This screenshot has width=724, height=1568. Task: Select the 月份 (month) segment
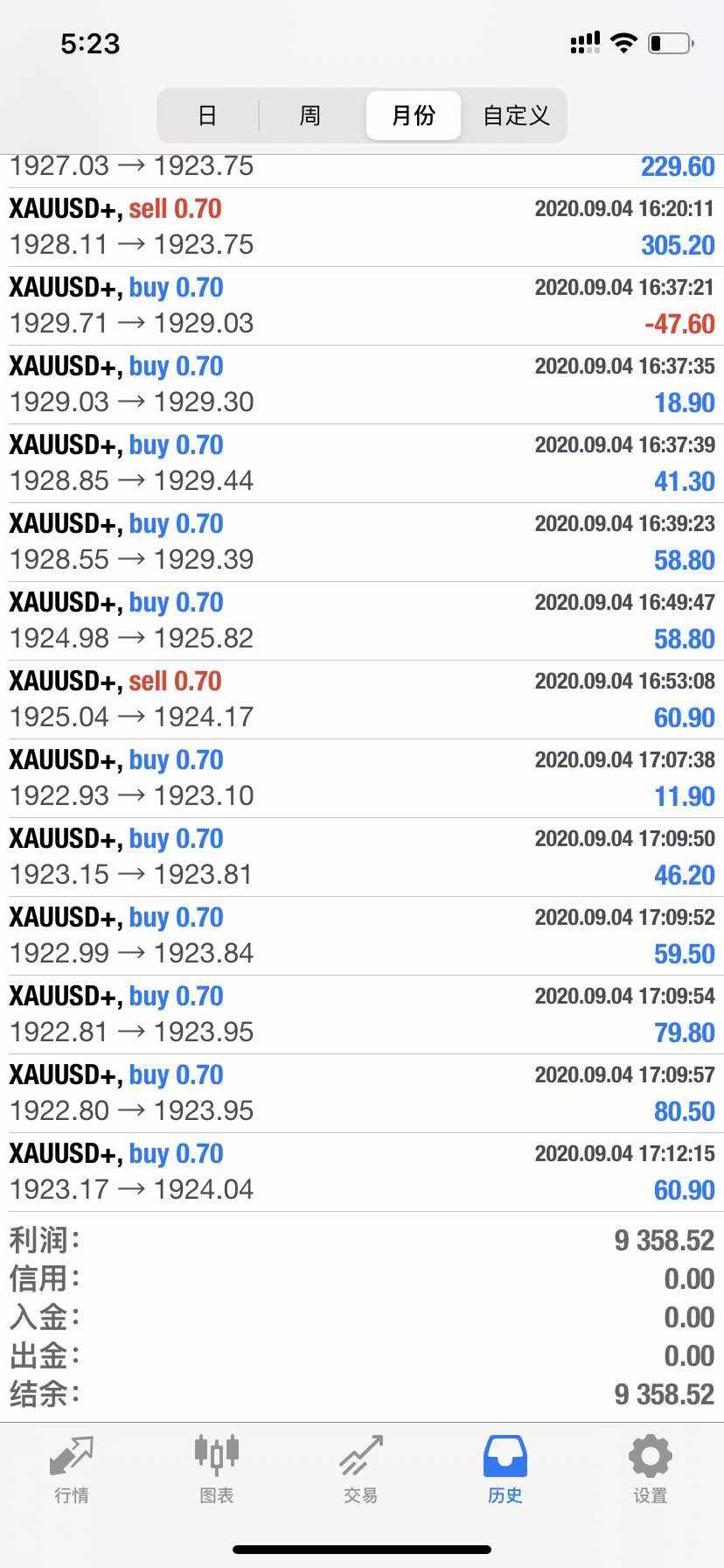[x=414, y=115]
